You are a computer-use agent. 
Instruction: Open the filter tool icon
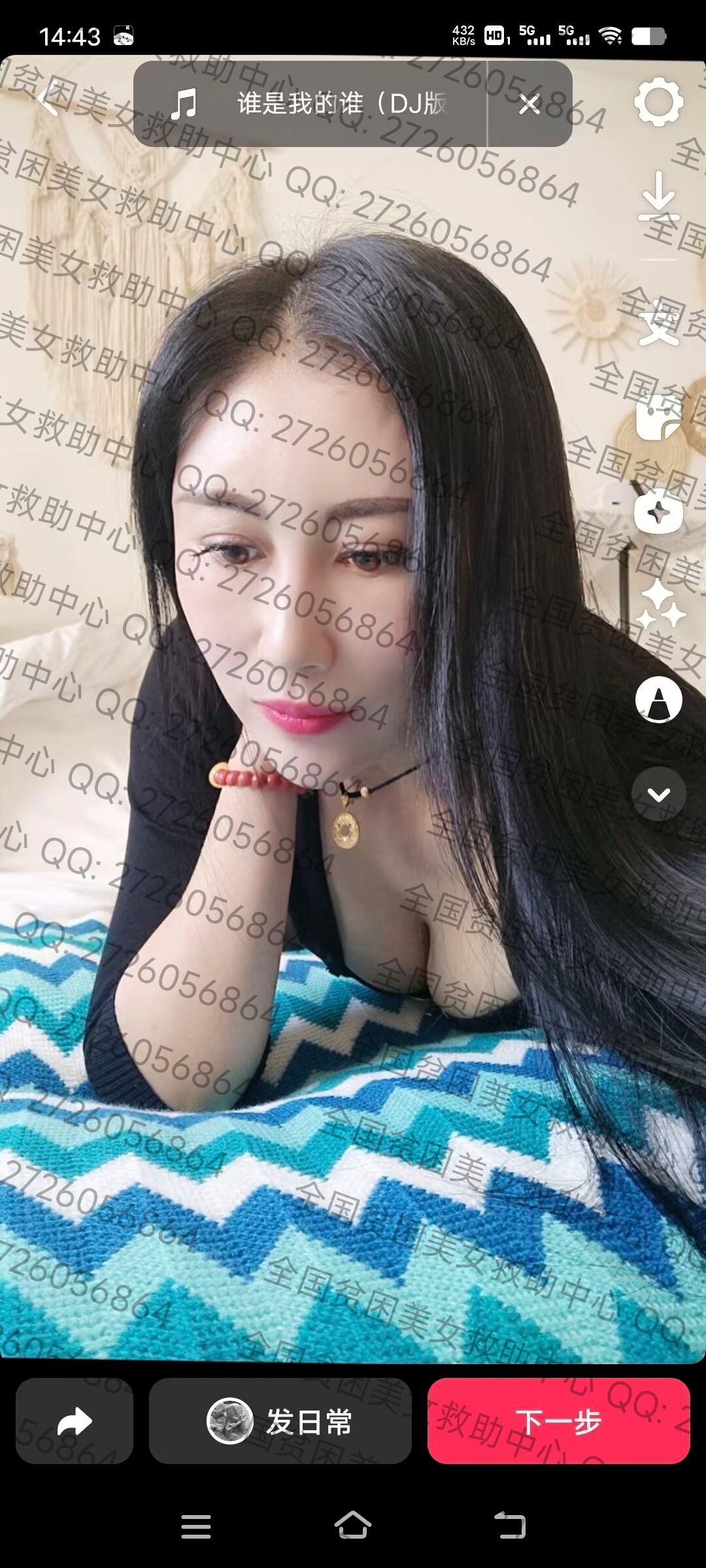pyautogui.click(x=658, y=700)
